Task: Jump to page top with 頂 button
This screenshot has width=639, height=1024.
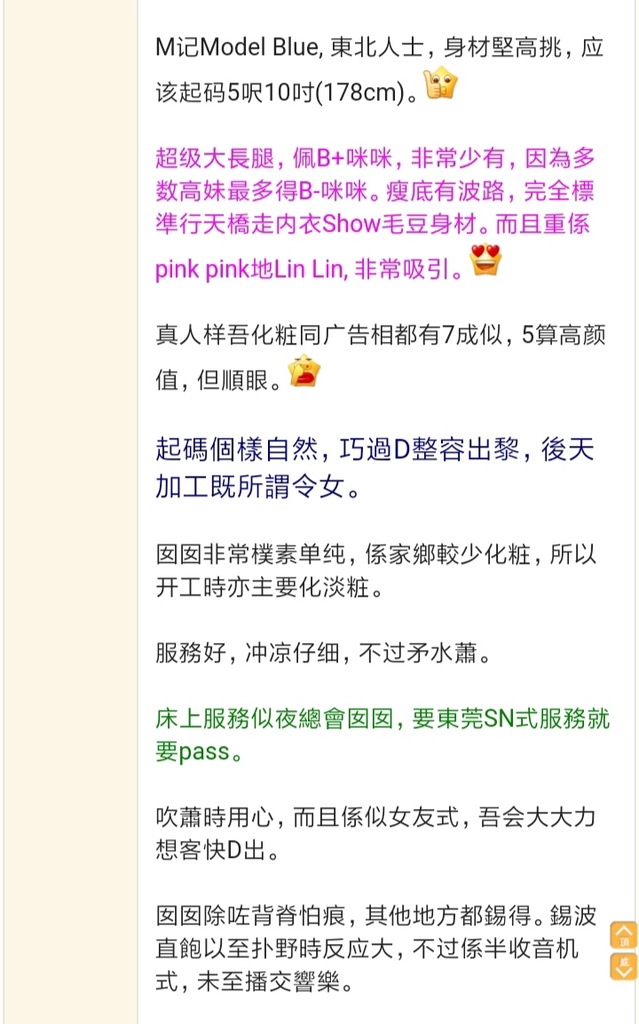Action: [623, 935]
